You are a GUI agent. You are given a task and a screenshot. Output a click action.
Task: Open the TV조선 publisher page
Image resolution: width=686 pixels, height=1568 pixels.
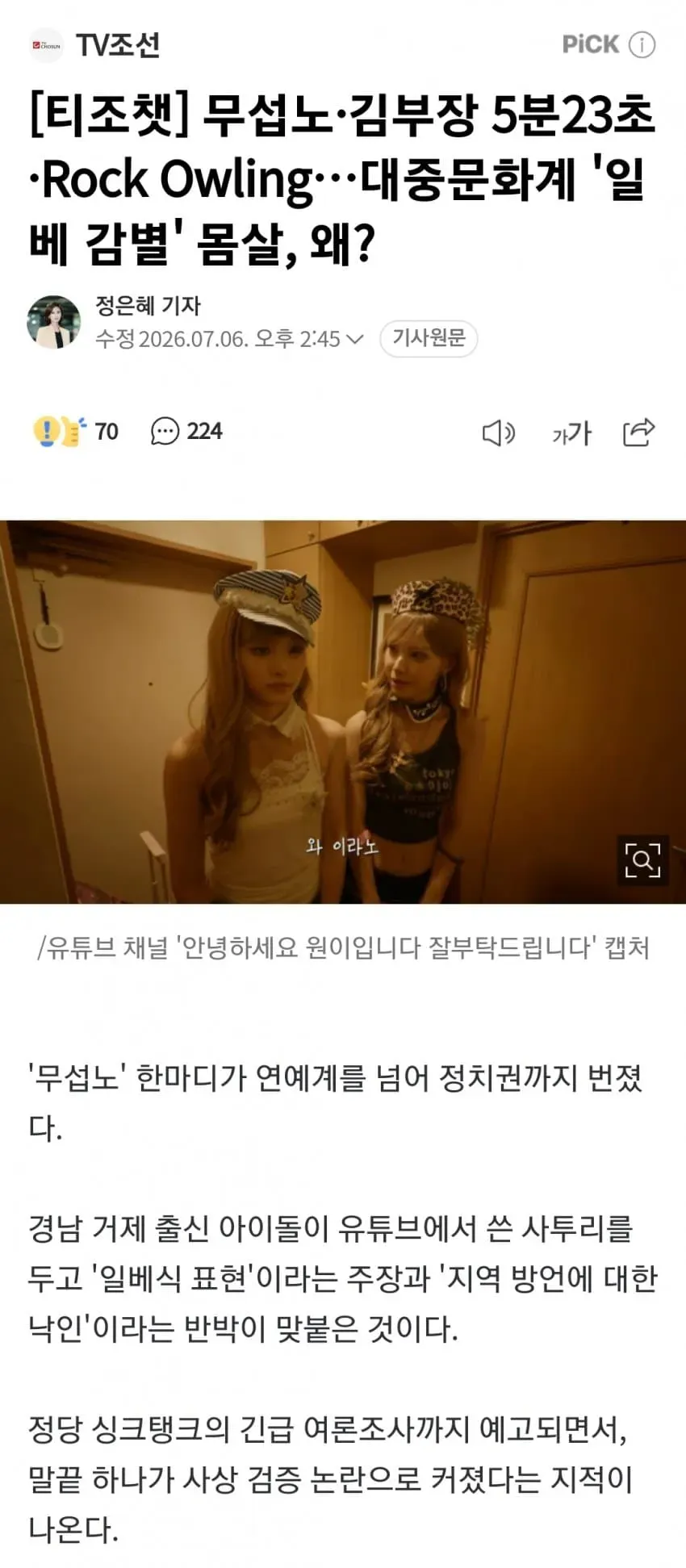(94, 44)
